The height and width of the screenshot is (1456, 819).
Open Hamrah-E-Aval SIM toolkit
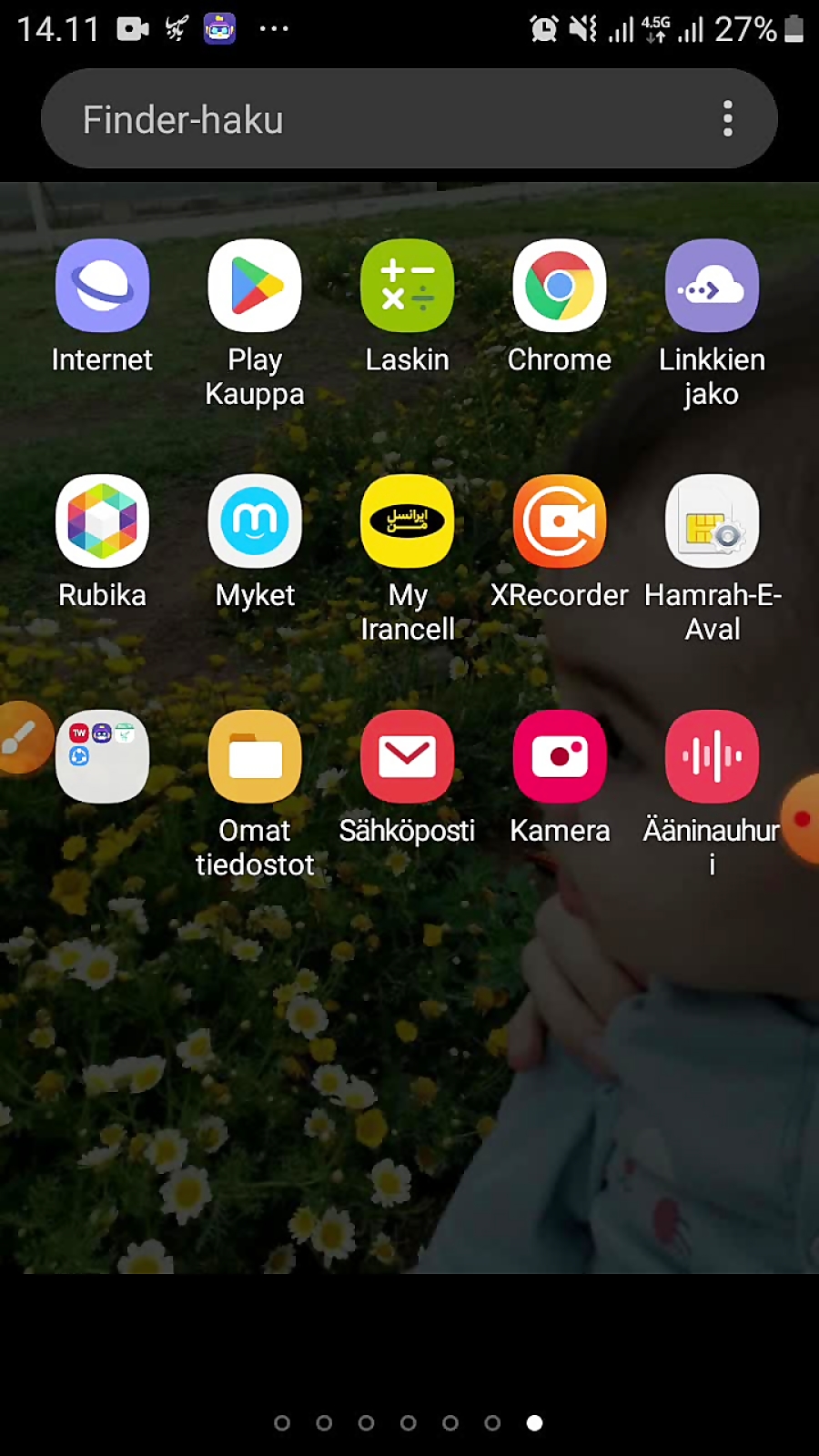(x=712, y=521)
